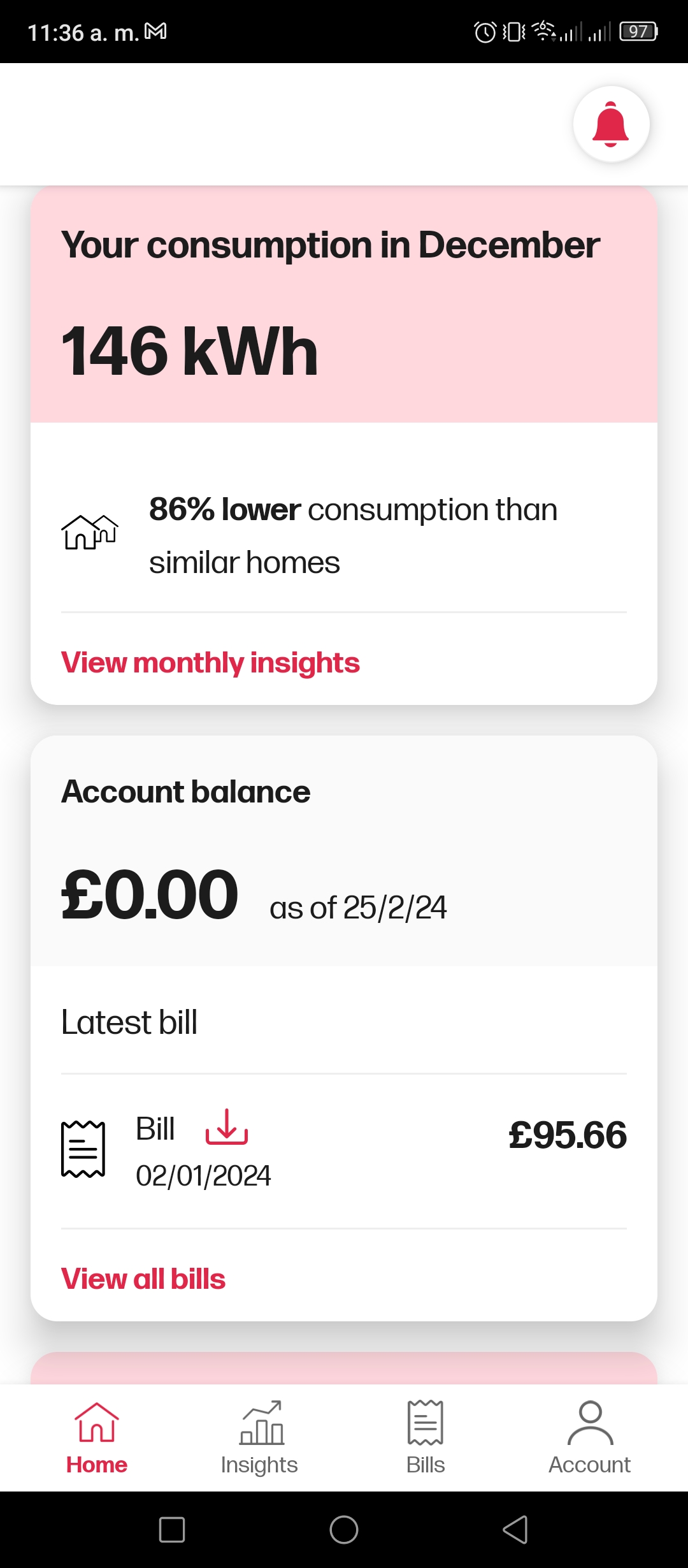The height and width of the screenshot is (1568, 688).
Task: Open the notifications bell
Action: [611, 124]
